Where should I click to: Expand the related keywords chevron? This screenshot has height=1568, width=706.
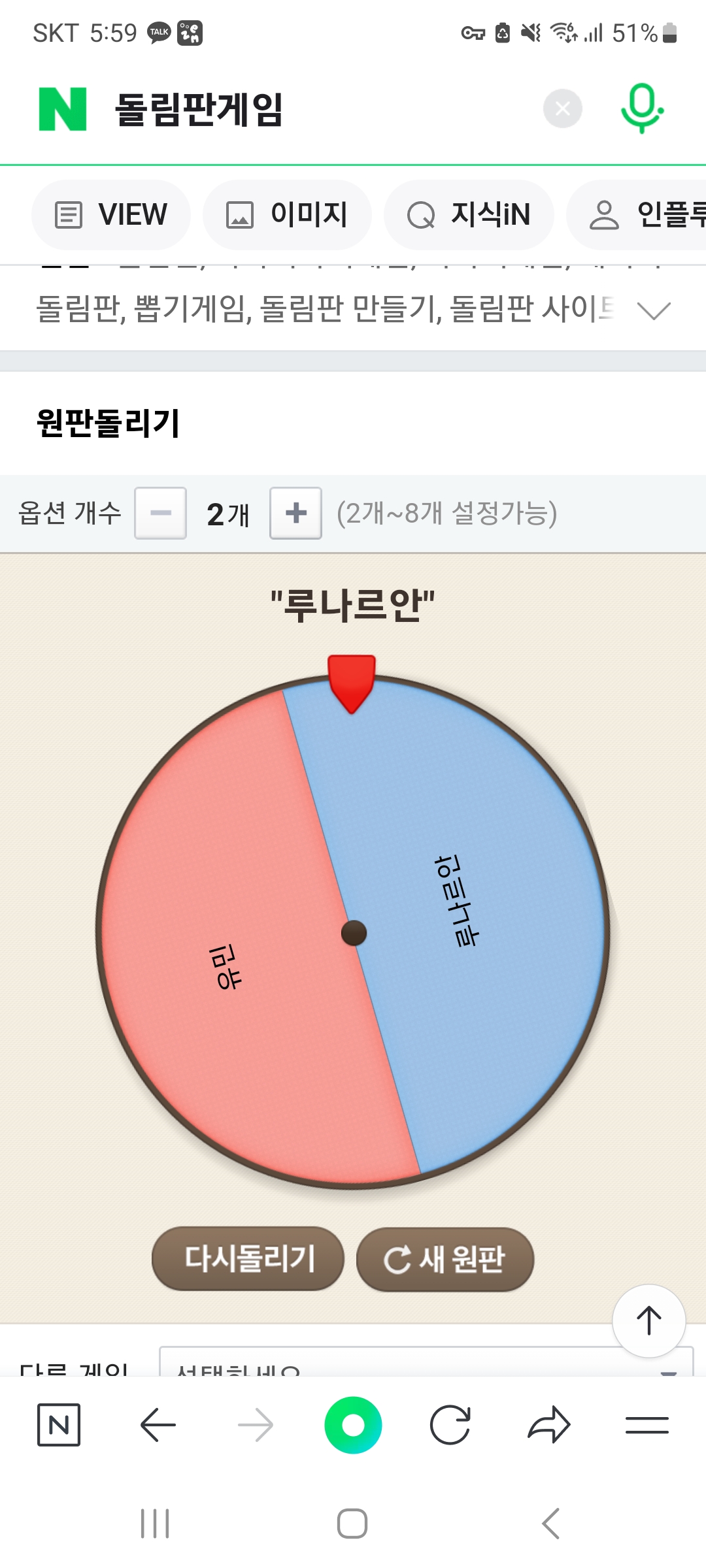[x=654, y=310]
